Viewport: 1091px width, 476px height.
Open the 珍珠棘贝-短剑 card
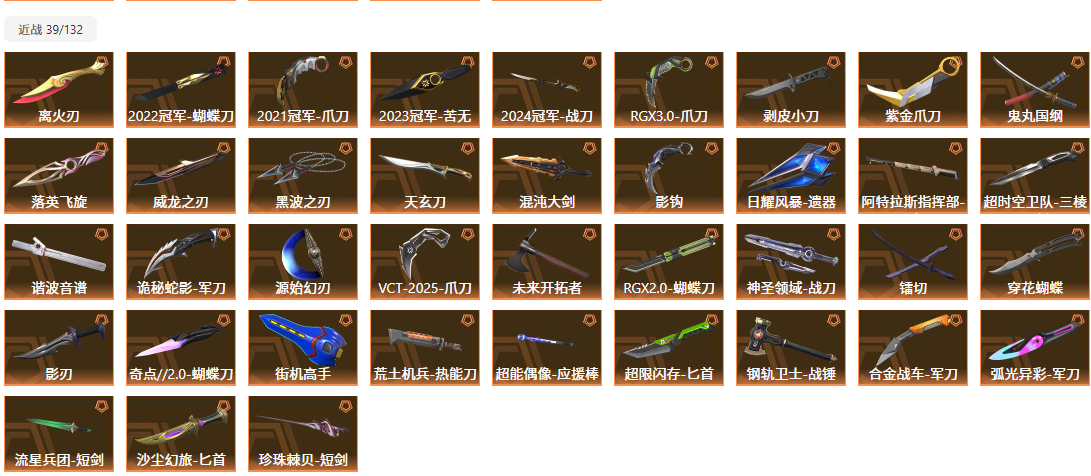pos(303,434)
